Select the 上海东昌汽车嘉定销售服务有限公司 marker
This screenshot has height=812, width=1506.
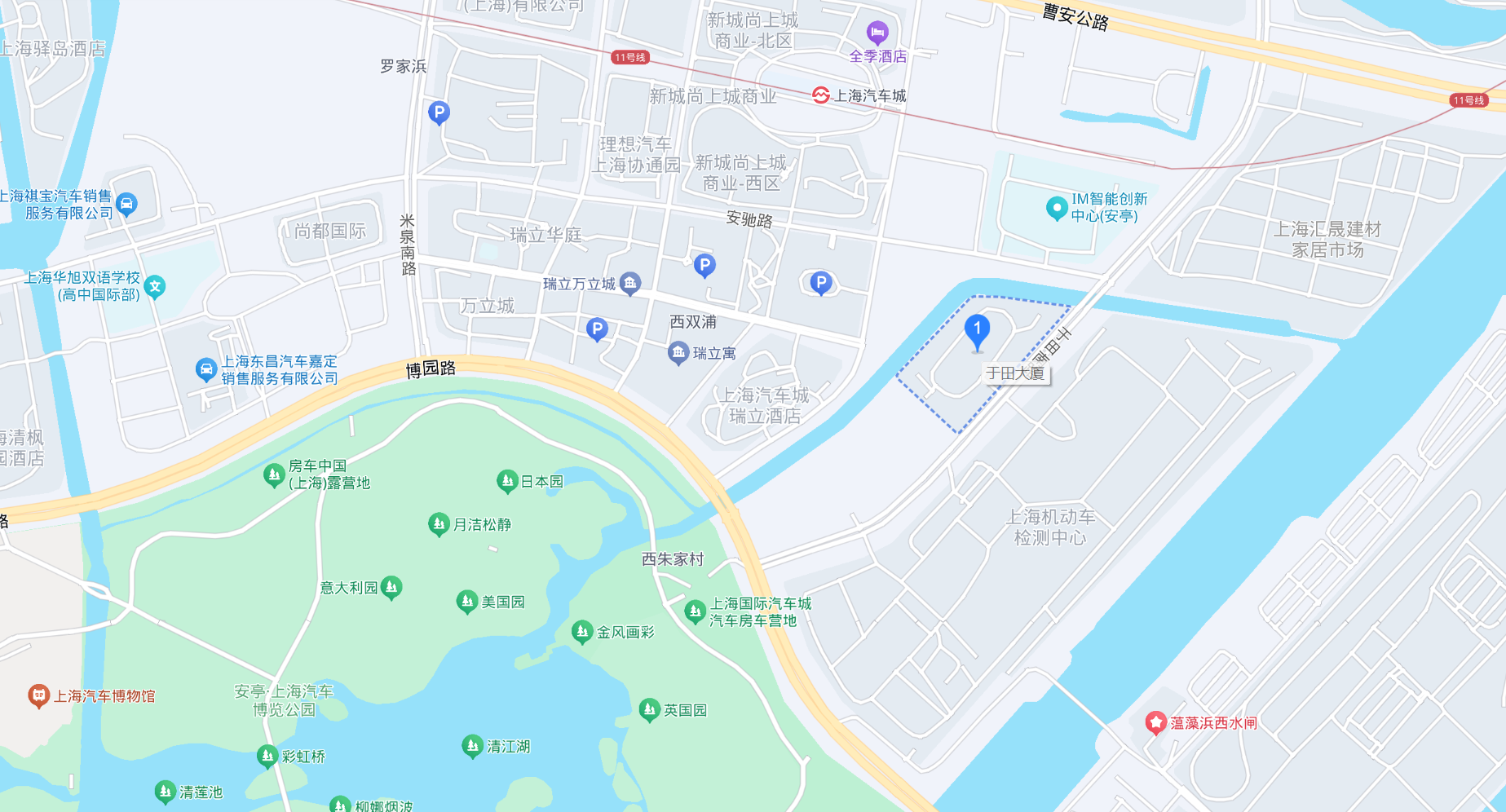click(206, 369)
